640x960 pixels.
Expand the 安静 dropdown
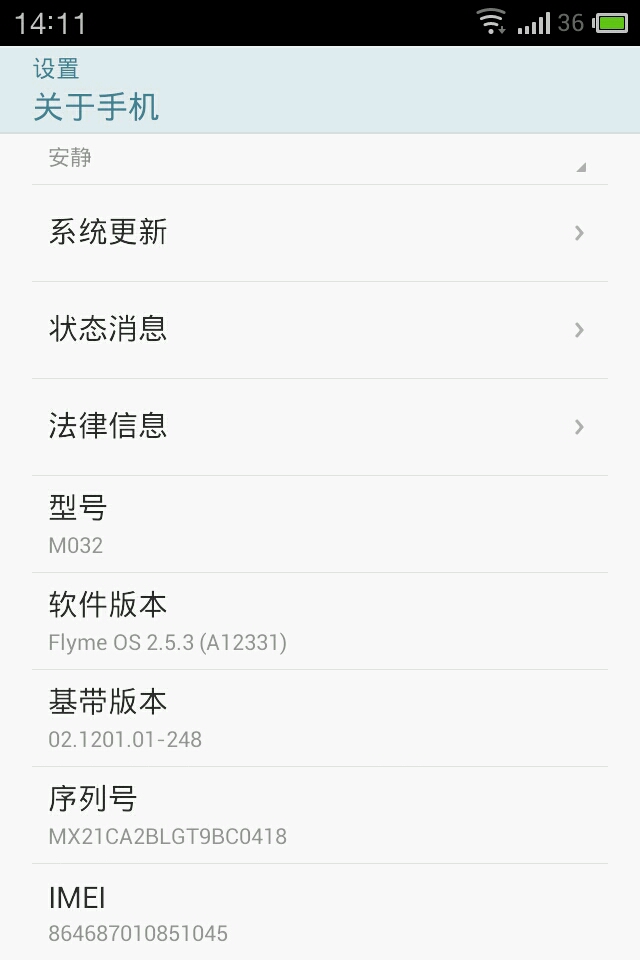point(318,160)
